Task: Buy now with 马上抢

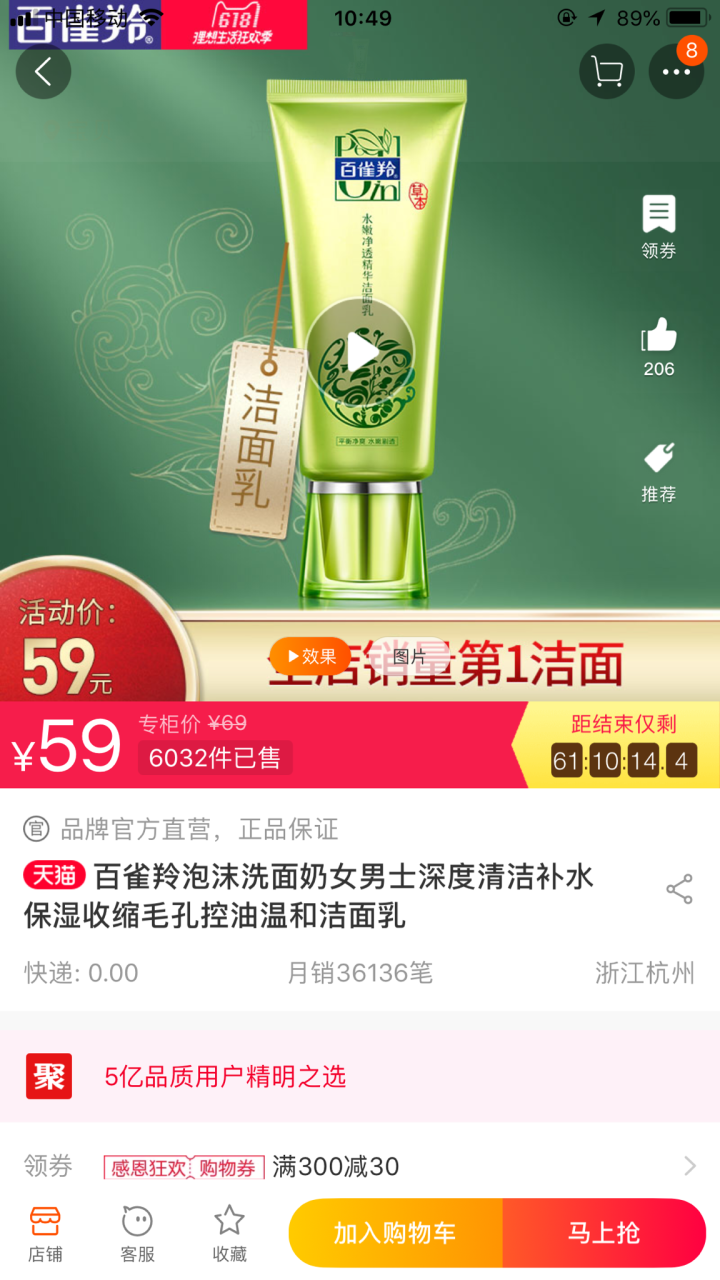Action: (x=604, y=1233)
